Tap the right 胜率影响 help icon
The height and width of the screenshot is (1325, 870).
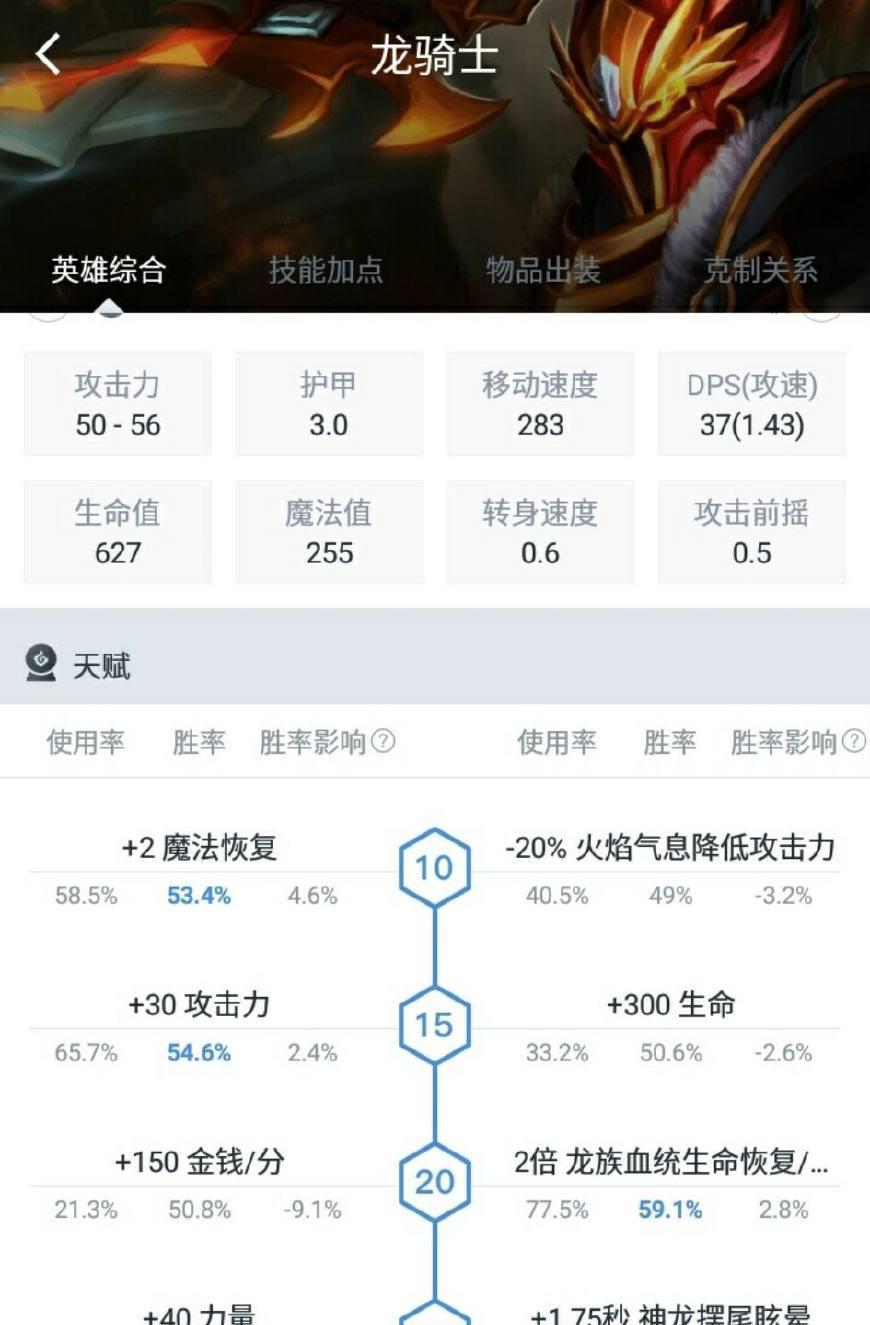(x=853, y=742)
